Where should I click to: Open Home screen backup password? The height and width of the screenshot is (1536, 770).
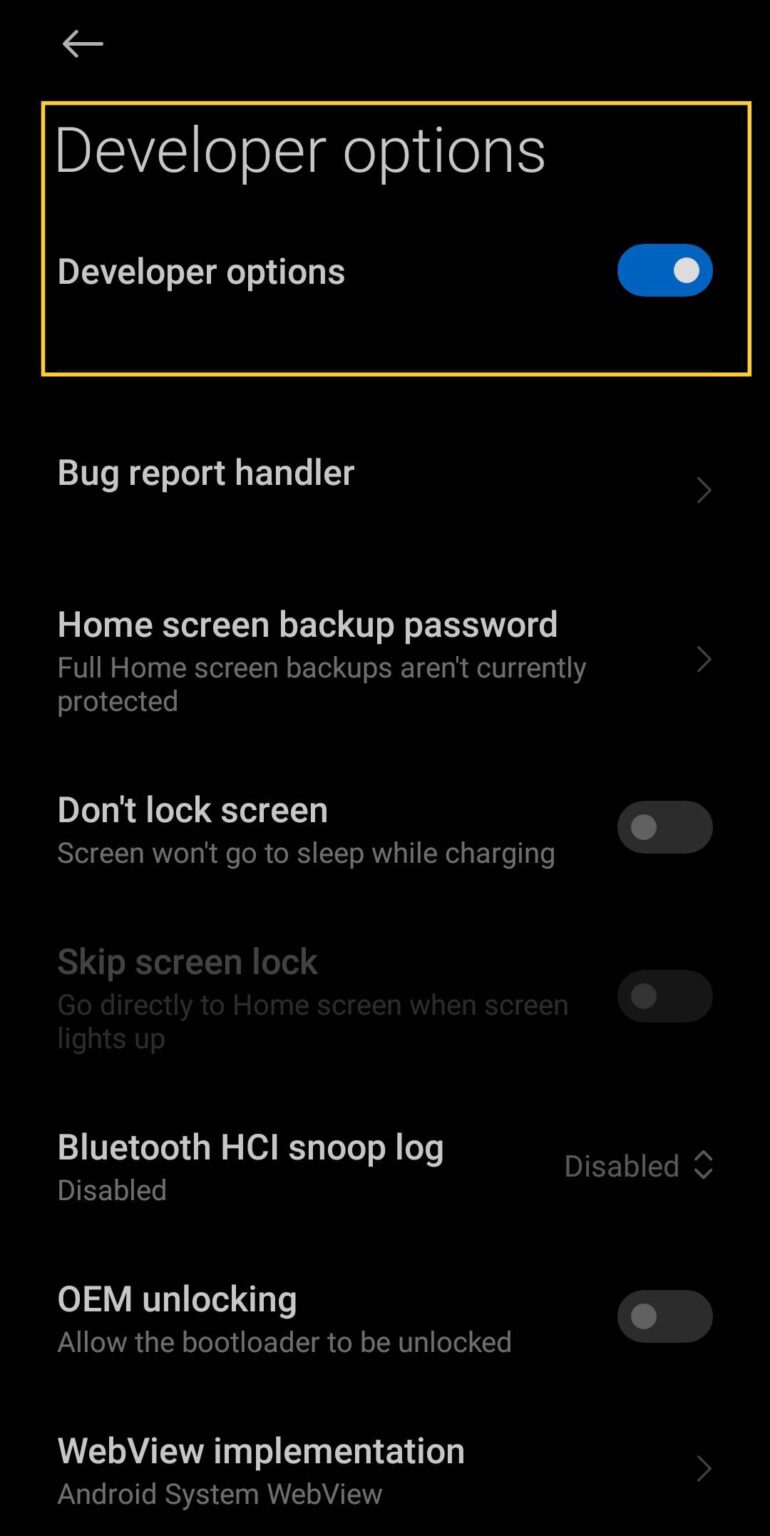click(x=385, y=660)
